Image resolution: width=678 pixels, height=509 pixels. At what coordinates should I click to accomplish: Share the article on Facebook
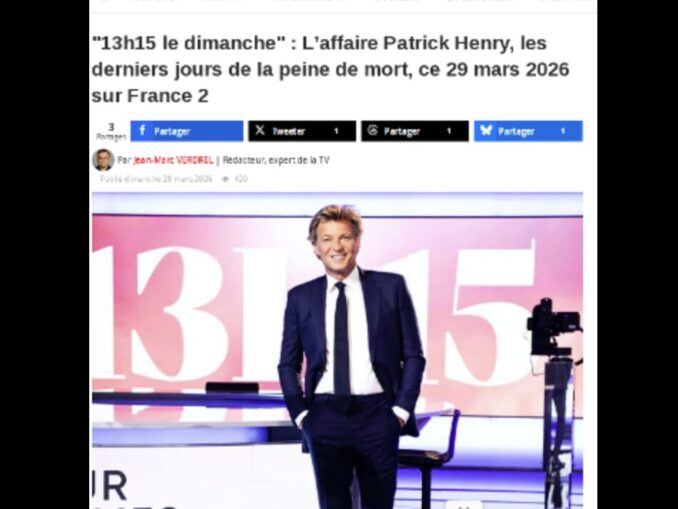pos(186,131)
